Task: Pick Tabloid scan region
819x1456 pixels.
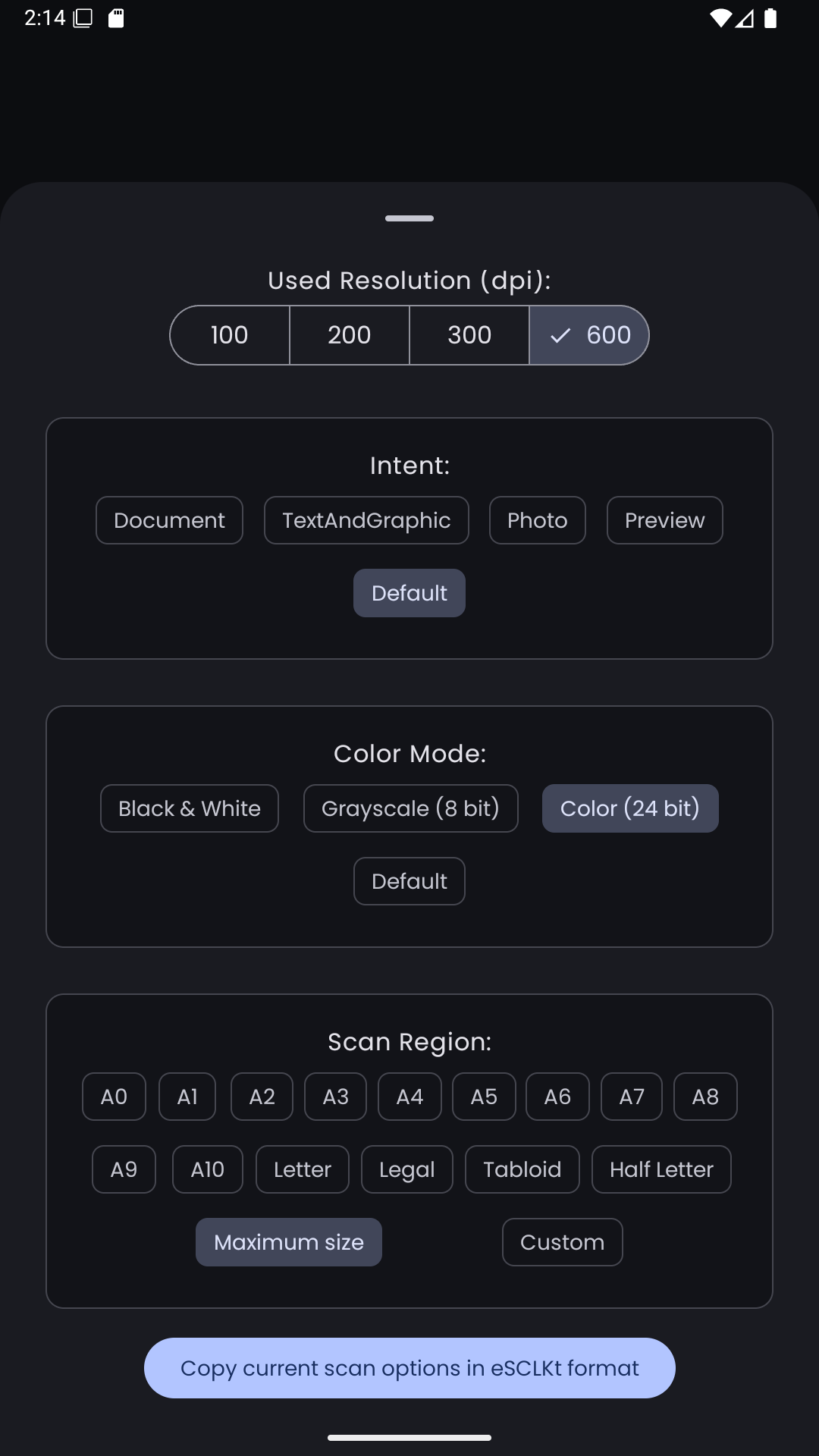Action: tap(522, 1169)
